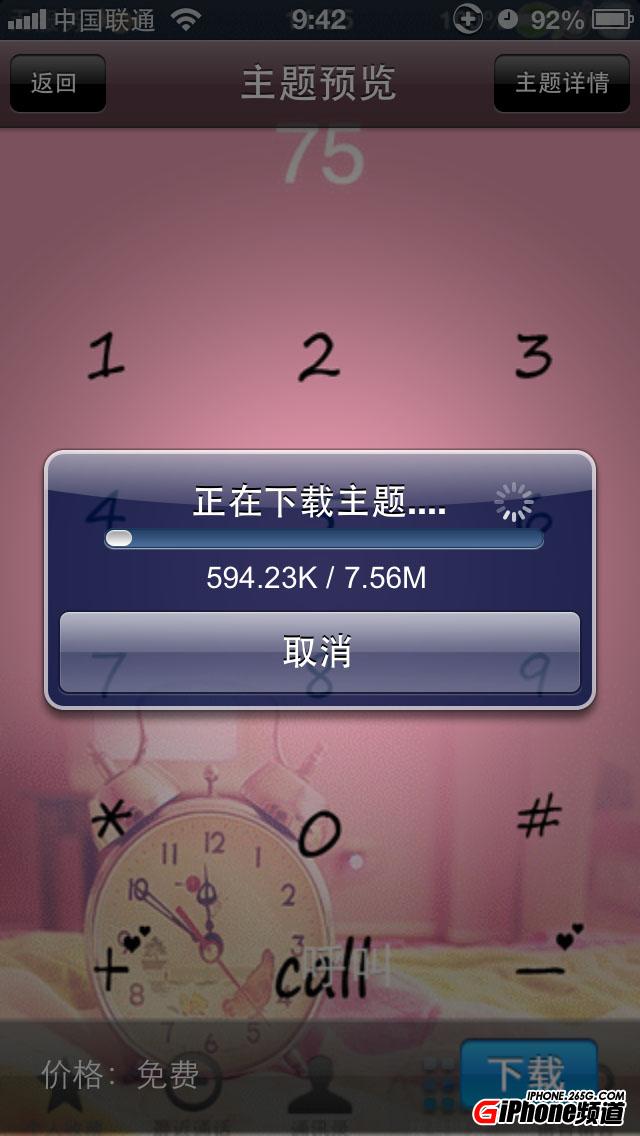640x1136 pixels.
Task: Tap the 下载 download button
Action: [x=528, y=1072]
